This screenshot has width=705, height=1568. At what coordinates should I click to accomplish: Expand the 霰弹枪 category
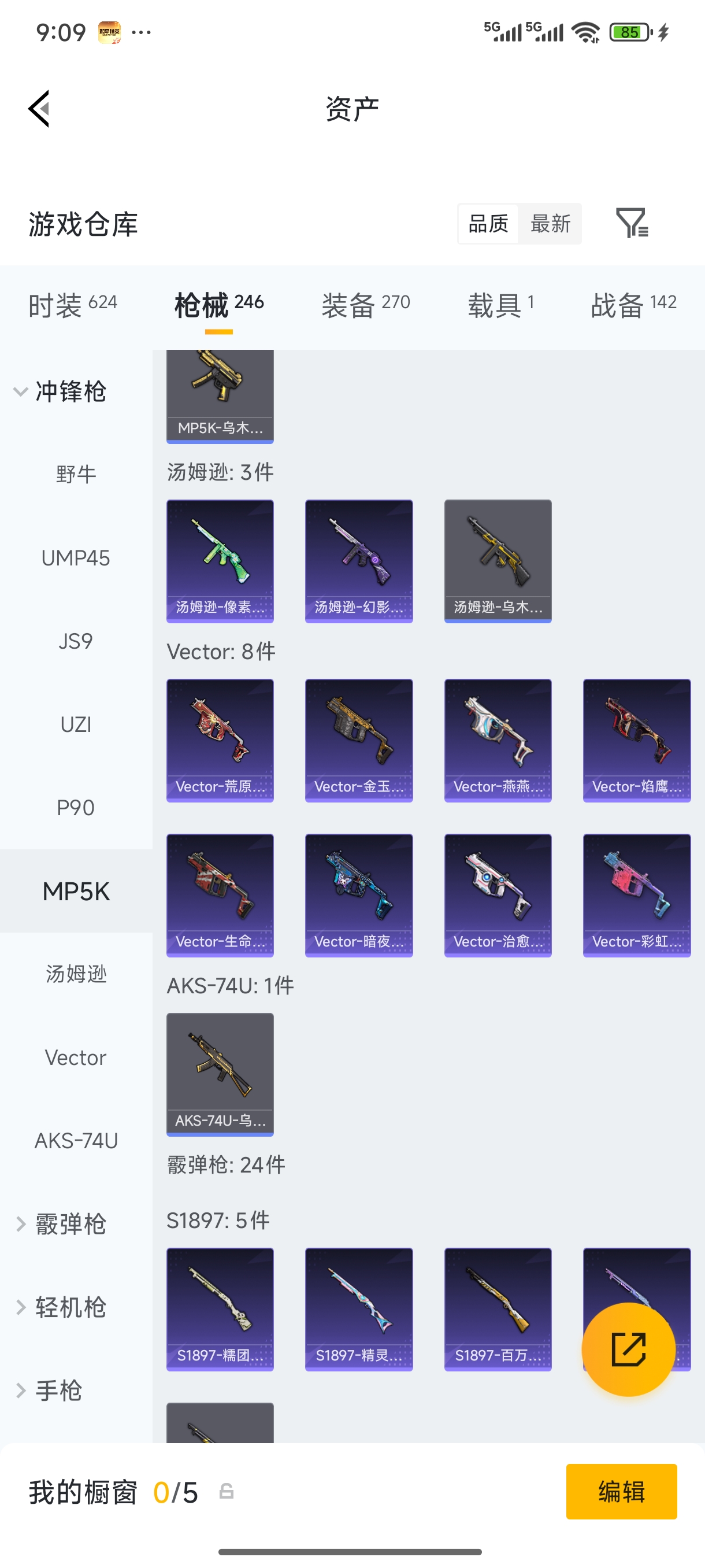tap(61, 1223)
